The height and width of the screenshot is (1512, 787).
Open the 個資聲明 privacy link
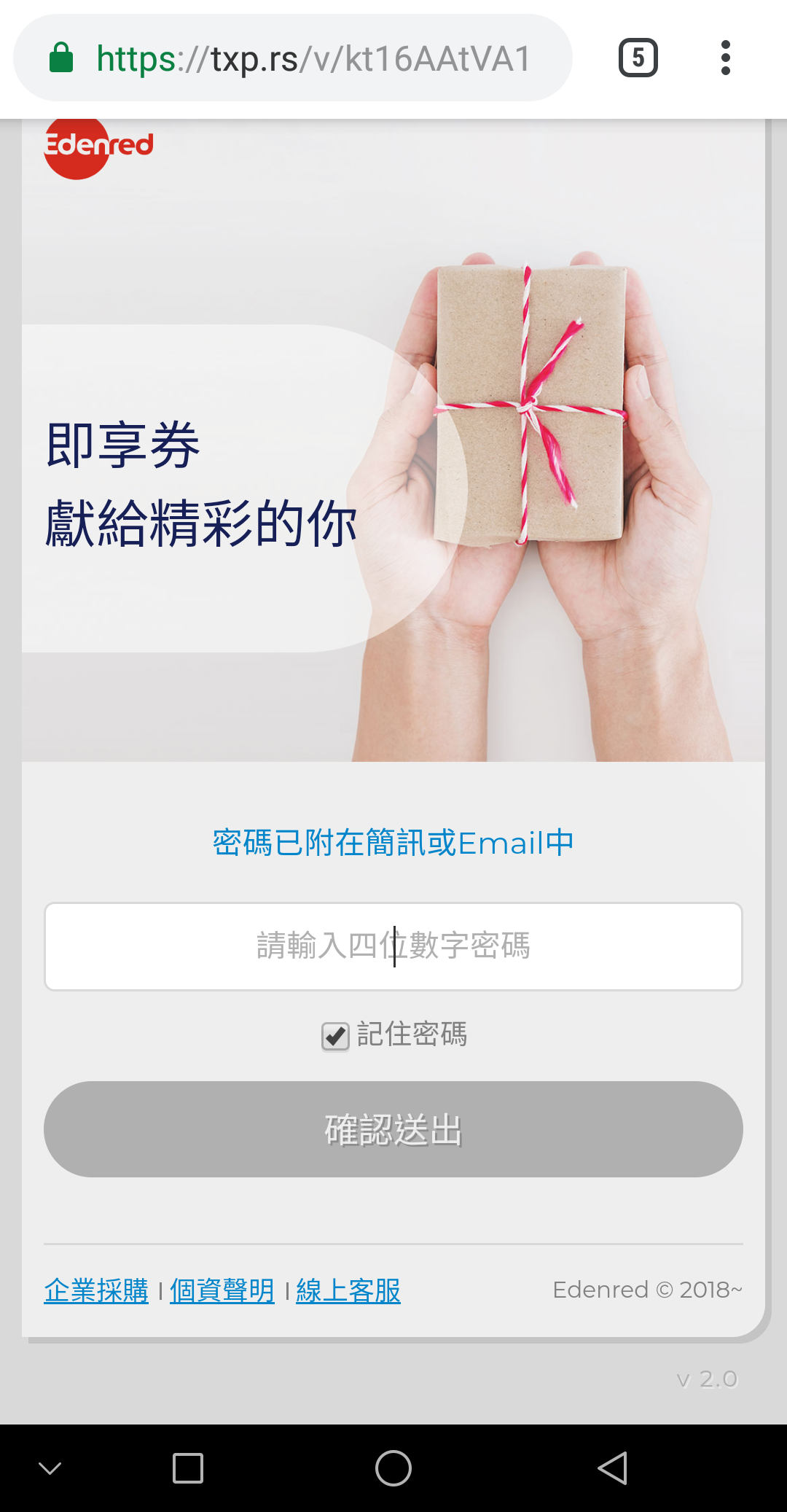[x=222, y=1290]
